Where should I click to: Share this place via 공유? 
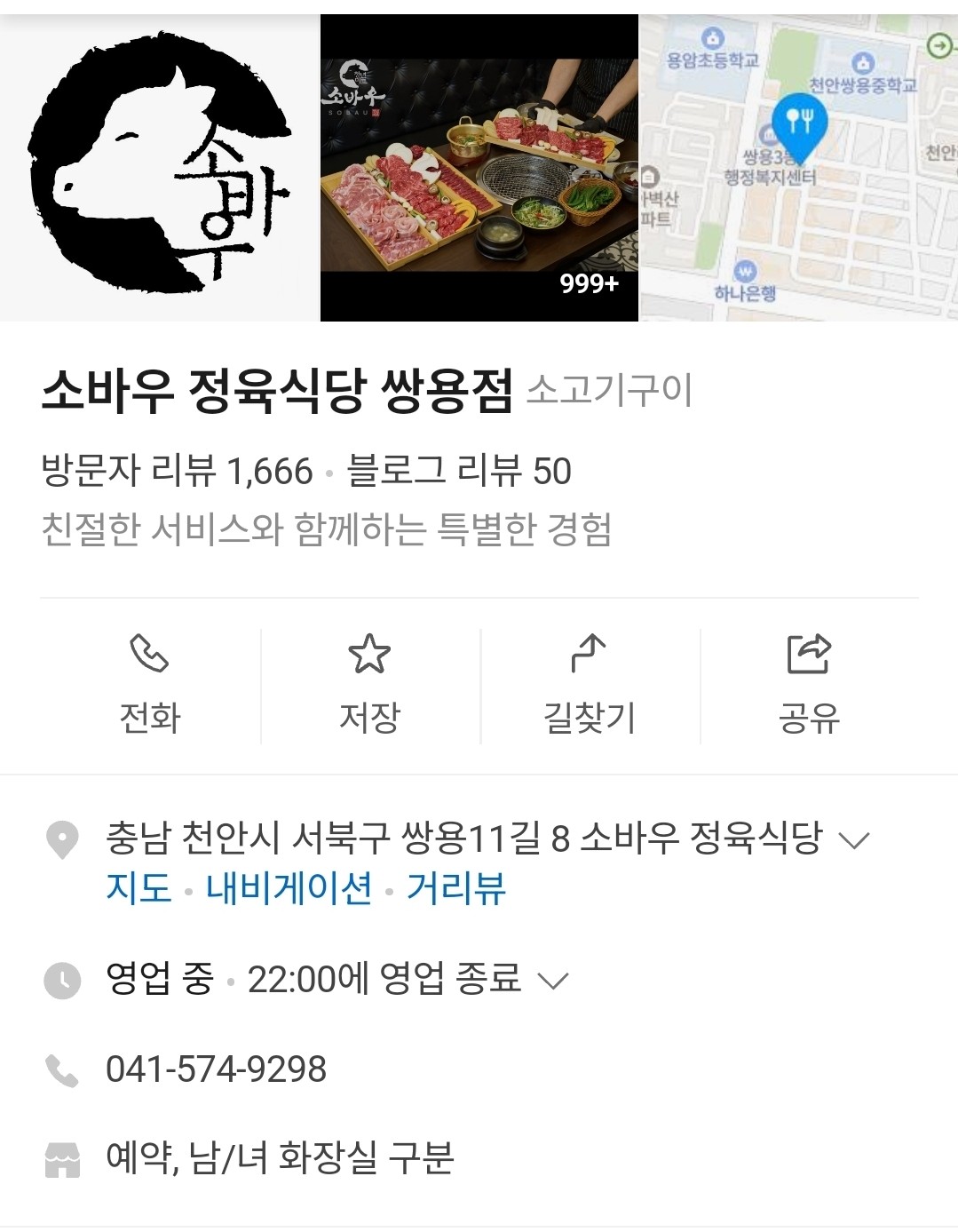pyautogui.click(x=809, y=685)
